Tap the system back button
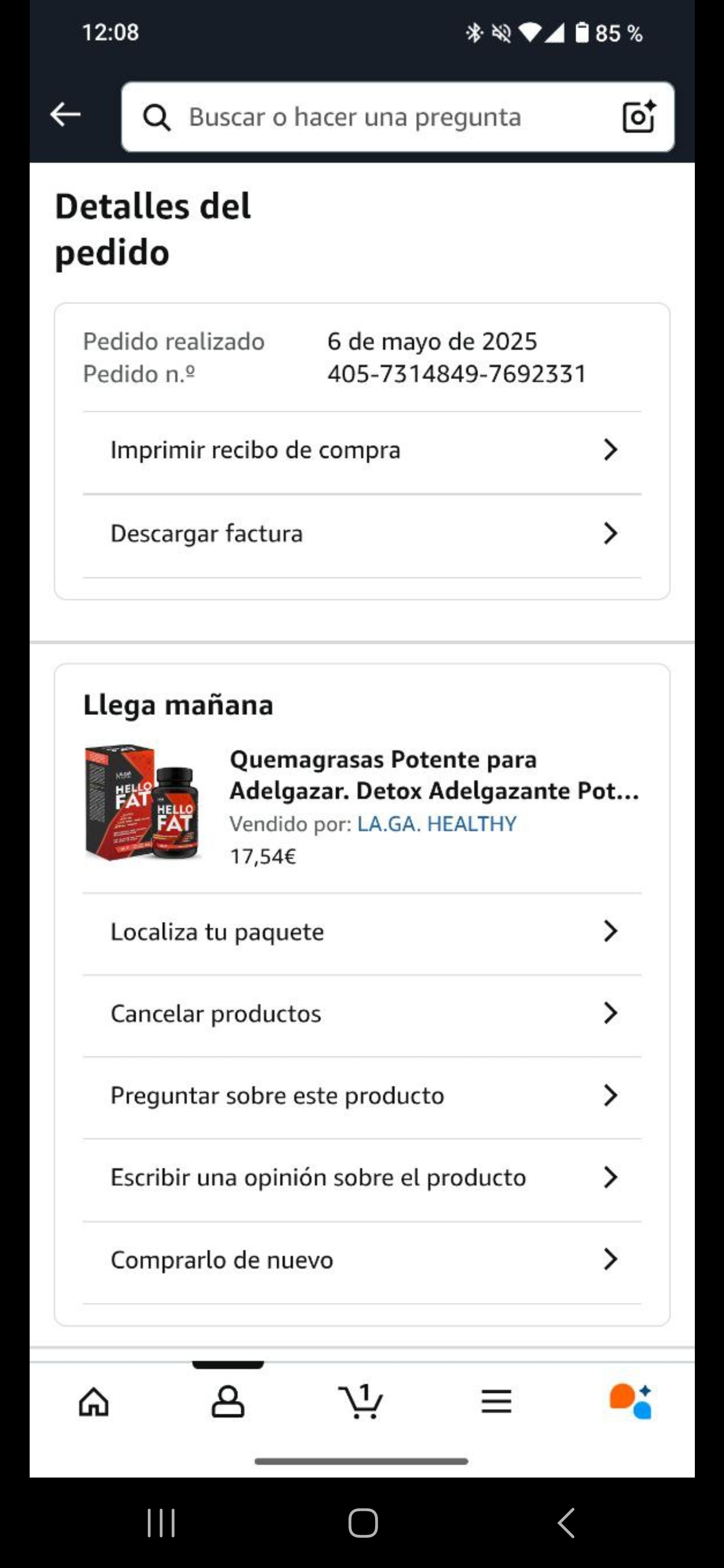724x1568 pixels. click(x=566, y=1524)
